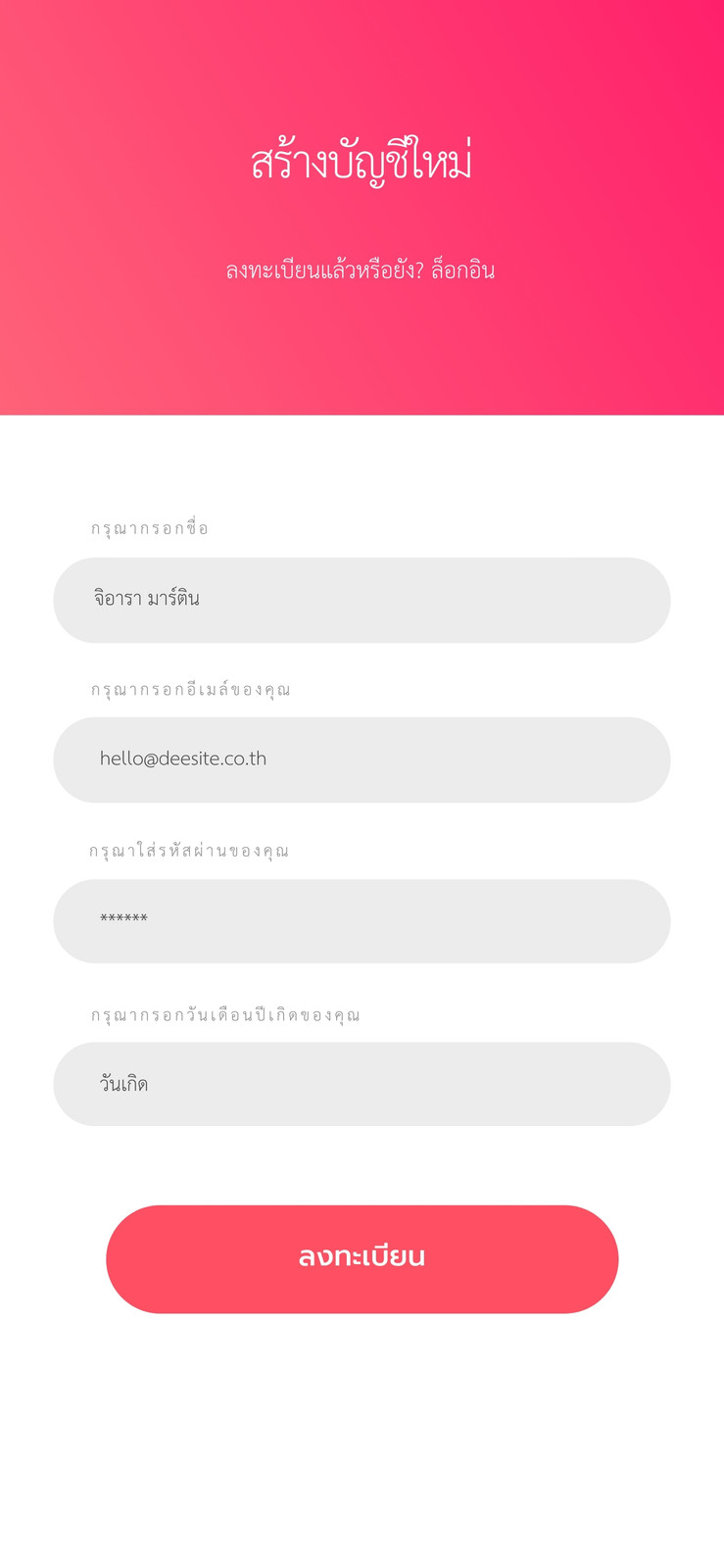Tap the ล็อกอิน login link
This screenshot has height=1568, width=724.
click(462, 270)
